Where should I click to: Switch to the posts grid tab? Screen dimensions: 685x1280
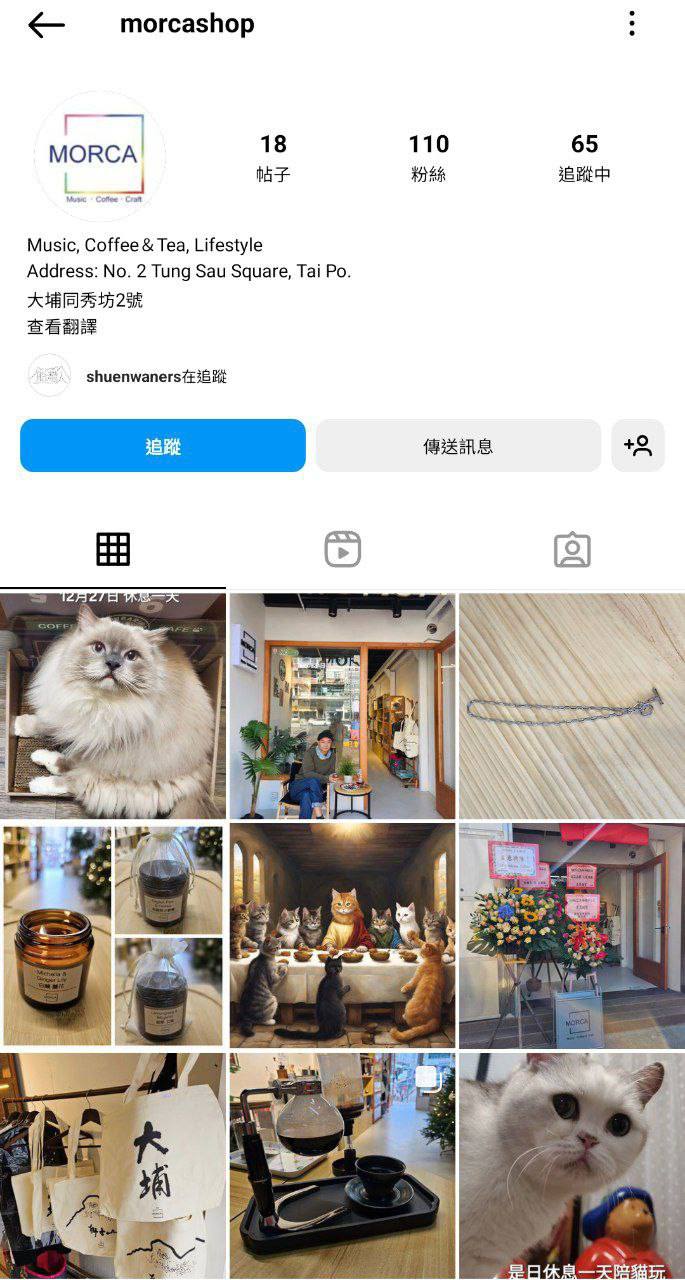(x=113, y=549)
